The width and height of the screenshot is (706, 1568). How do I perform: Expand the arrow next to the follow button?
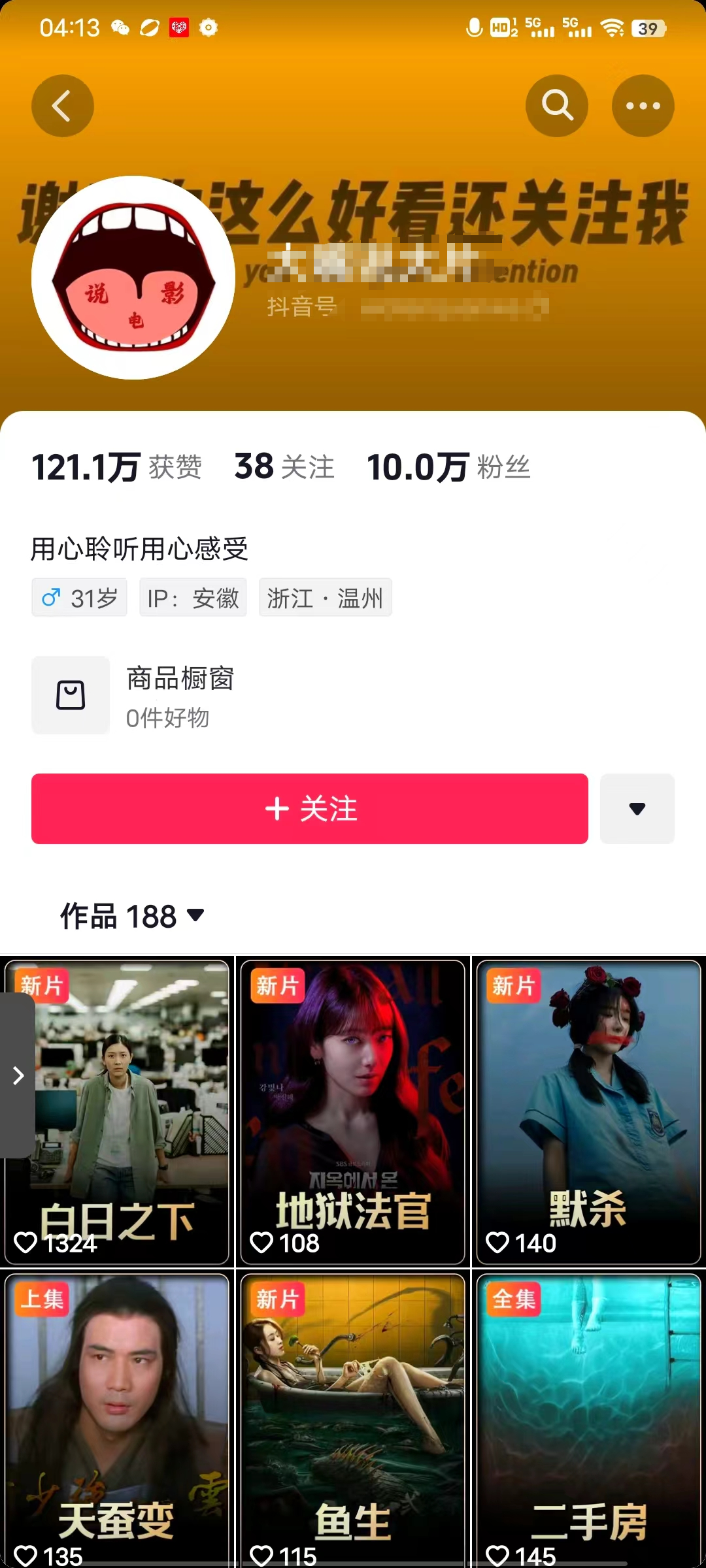coord(637,809)
